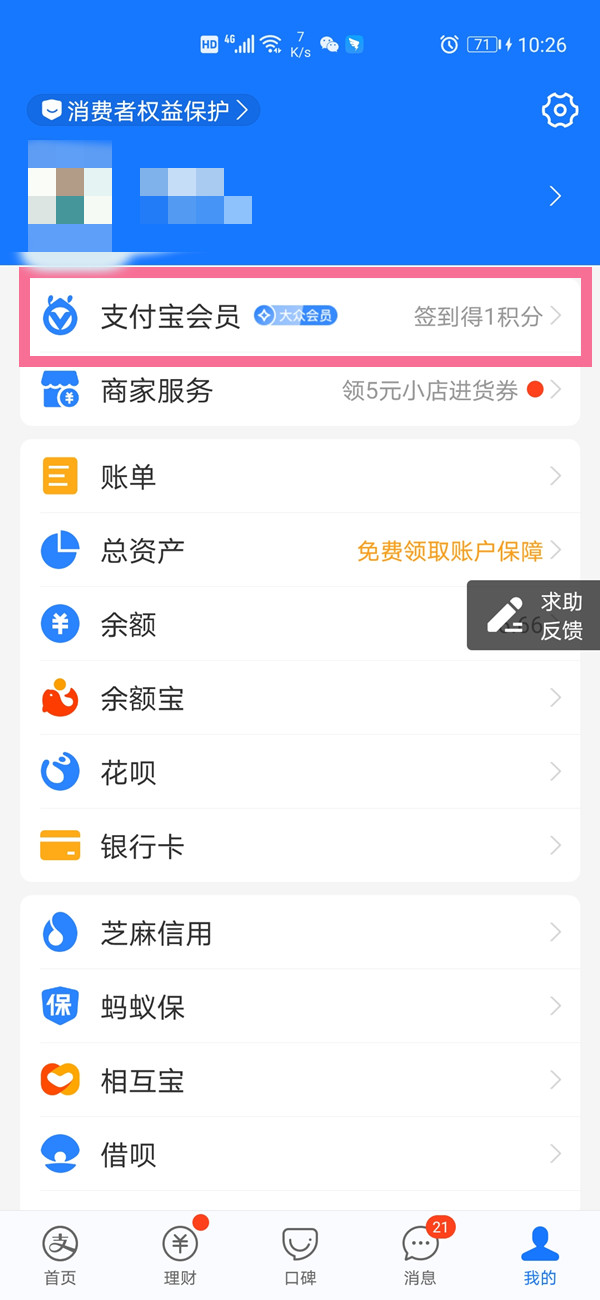Screen dimensions: 600x1300
Task: Switch to the 理财 tab
Action: [x=180, y=1255]
